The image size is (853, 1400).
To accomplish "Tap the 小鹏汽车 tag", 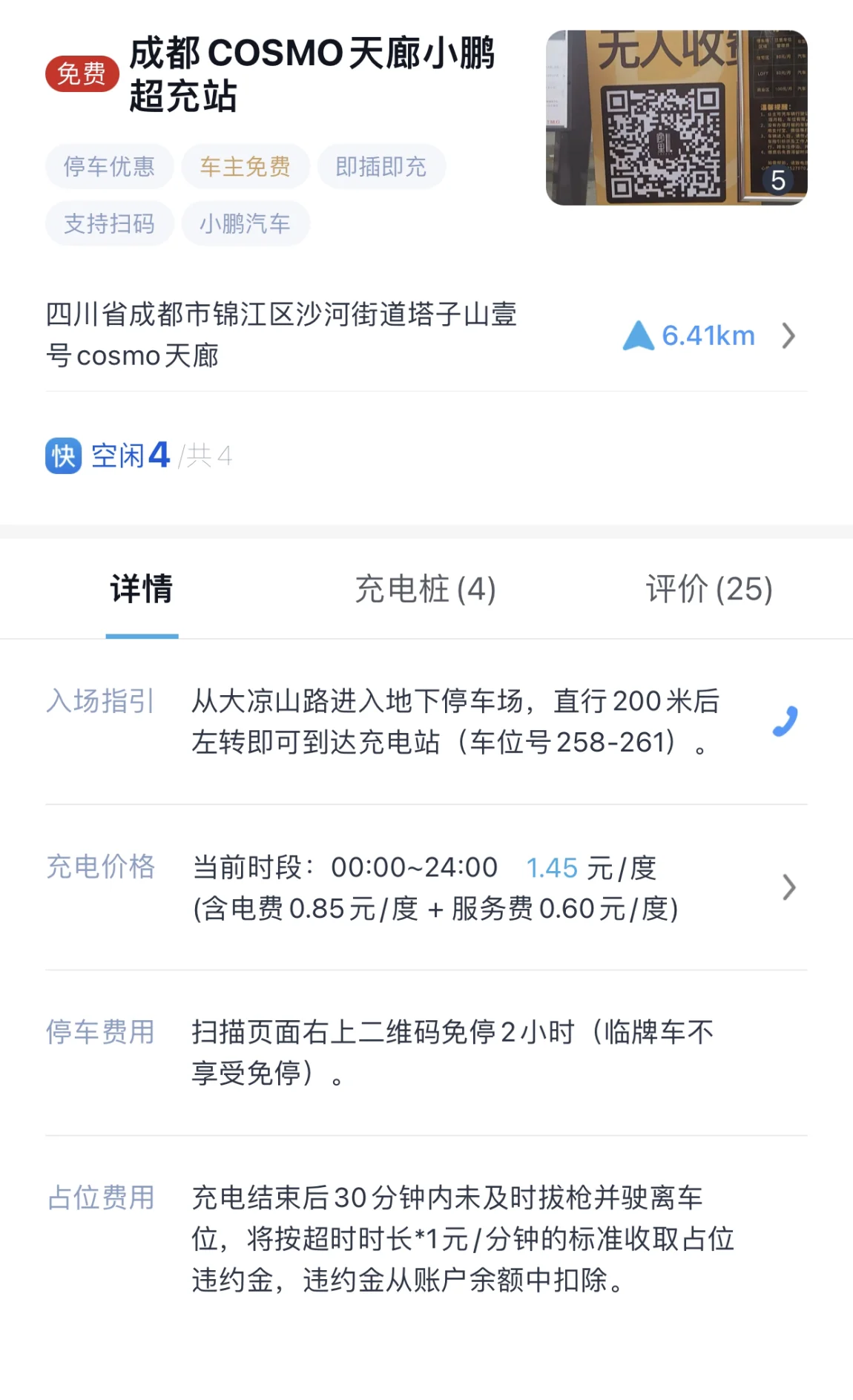I will click(245, 223).
